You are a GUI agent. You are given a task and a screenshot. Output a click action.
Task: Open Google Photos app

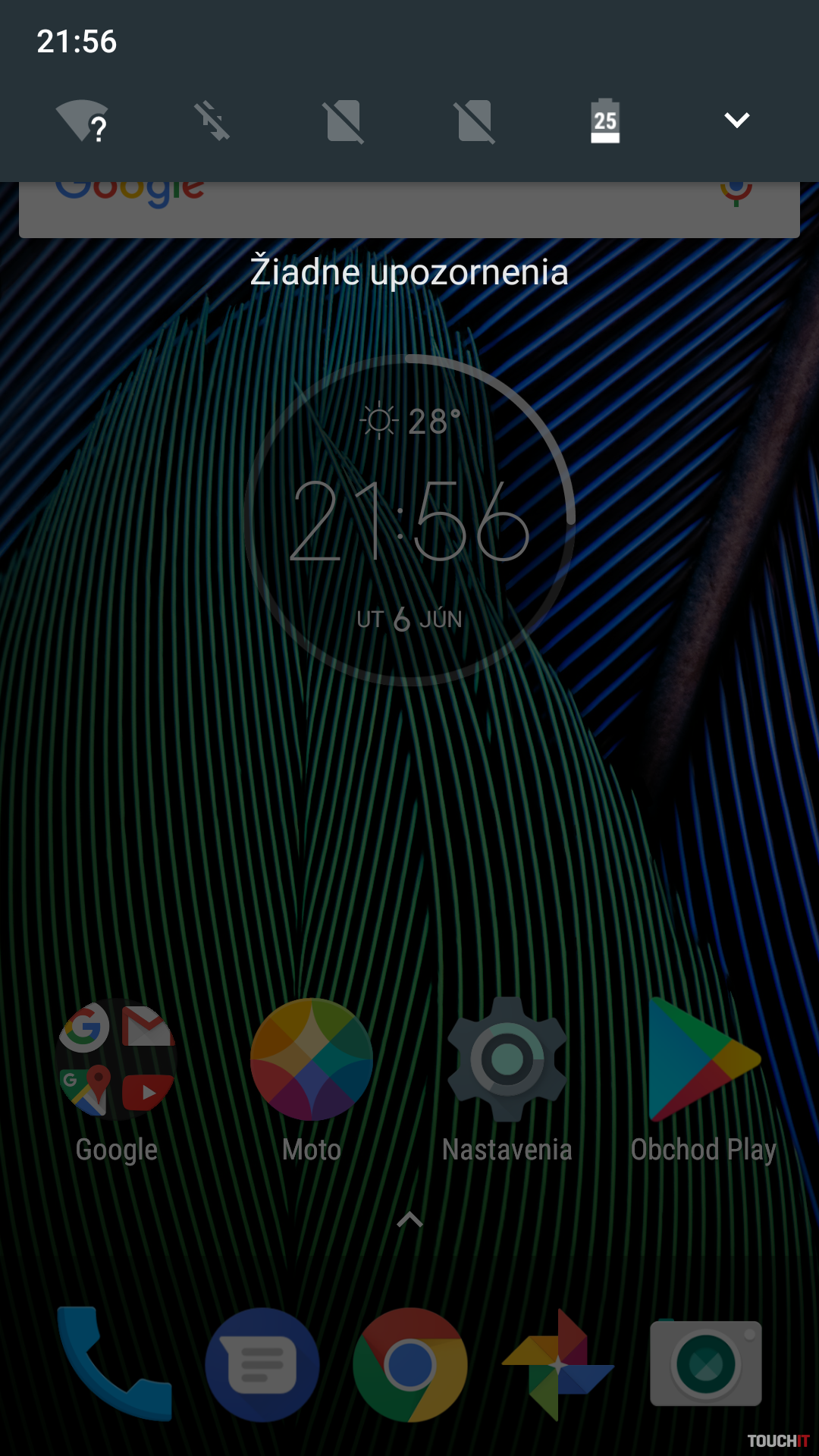coord(557,1363)
